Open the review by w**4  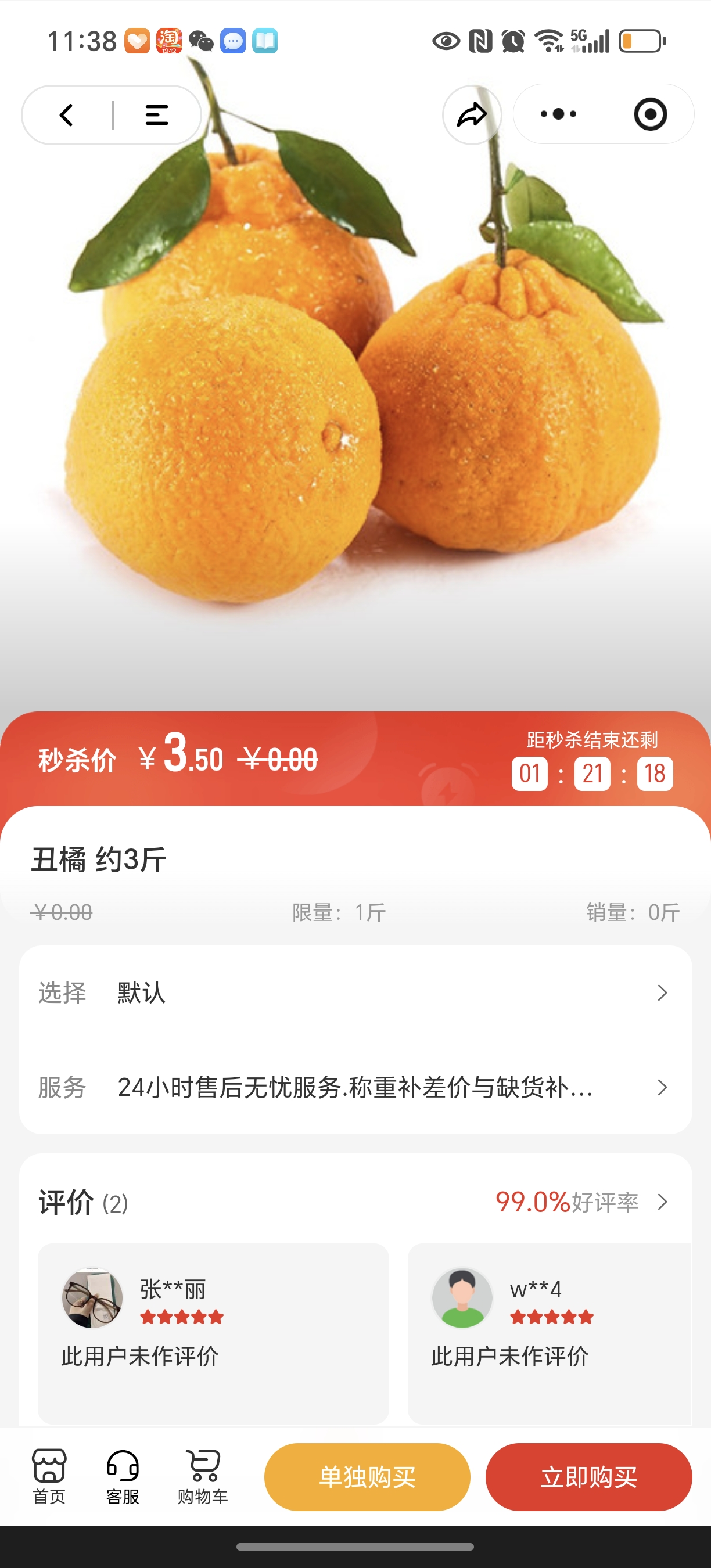[549, 1333]
